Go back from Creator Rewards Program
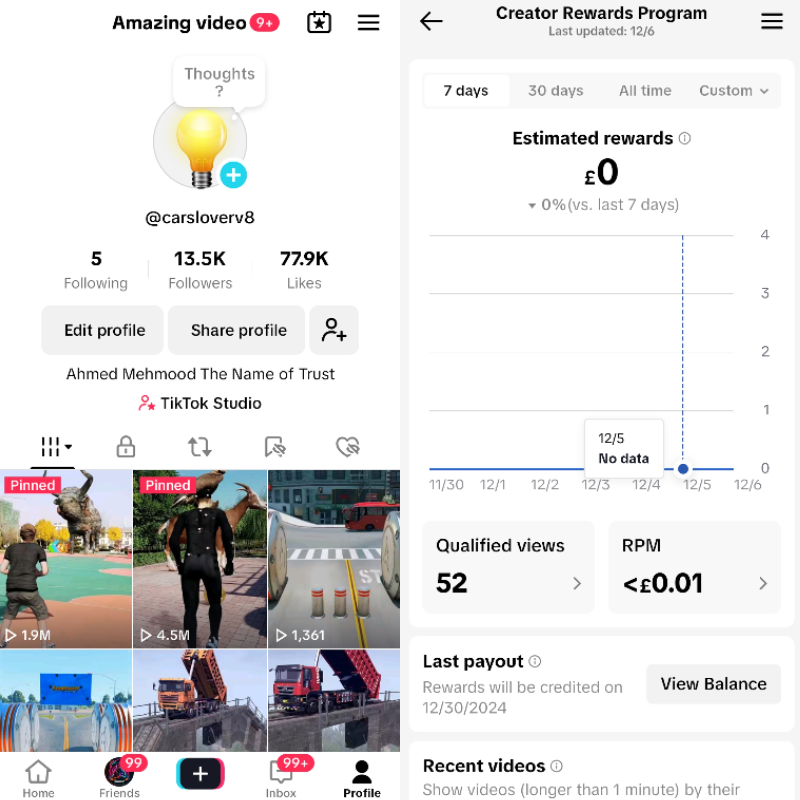This screenshot has width=800, height=800. pyautogui.click(x=431, y=21)
